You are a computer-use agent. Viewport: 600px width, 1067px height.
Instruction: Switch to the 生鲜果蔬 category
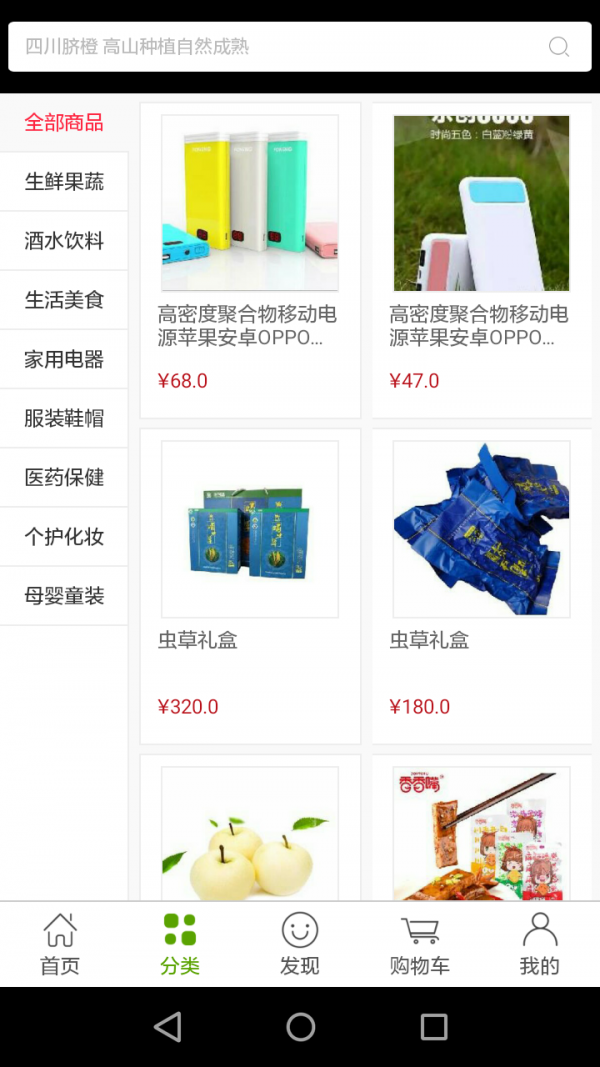[64, 182]
